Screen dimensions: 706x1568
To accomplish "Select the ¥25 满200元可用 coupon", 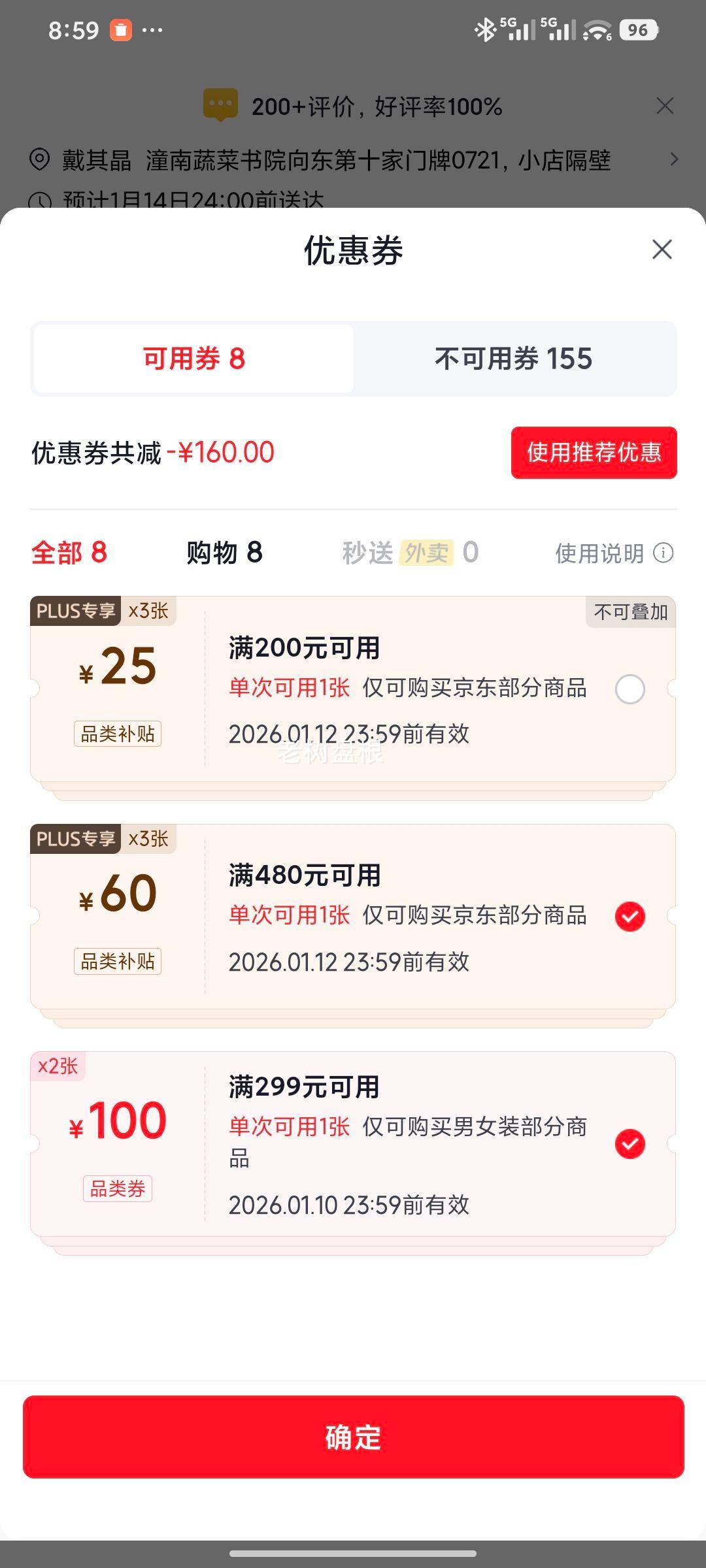I will (629, 689).
